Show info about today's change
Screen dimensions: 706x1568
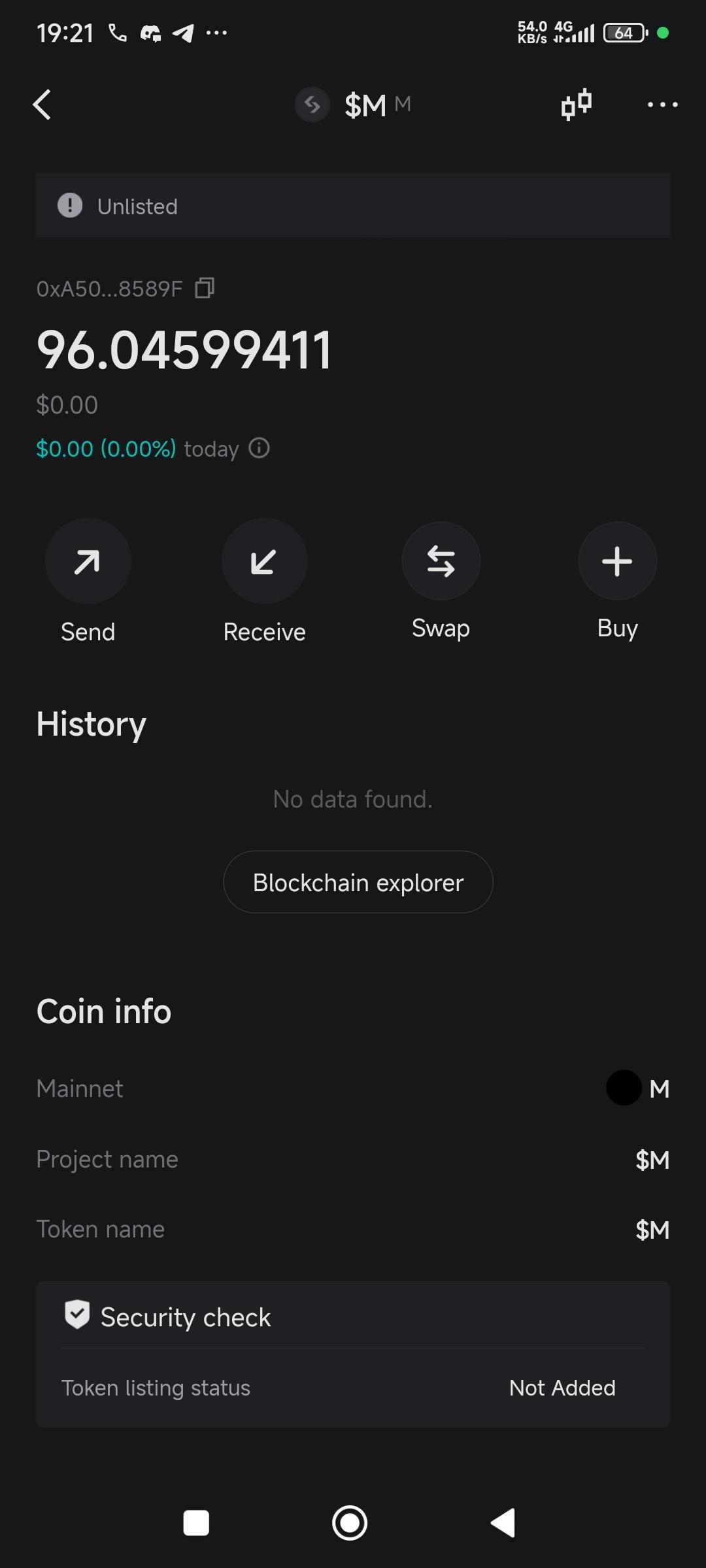260,448
